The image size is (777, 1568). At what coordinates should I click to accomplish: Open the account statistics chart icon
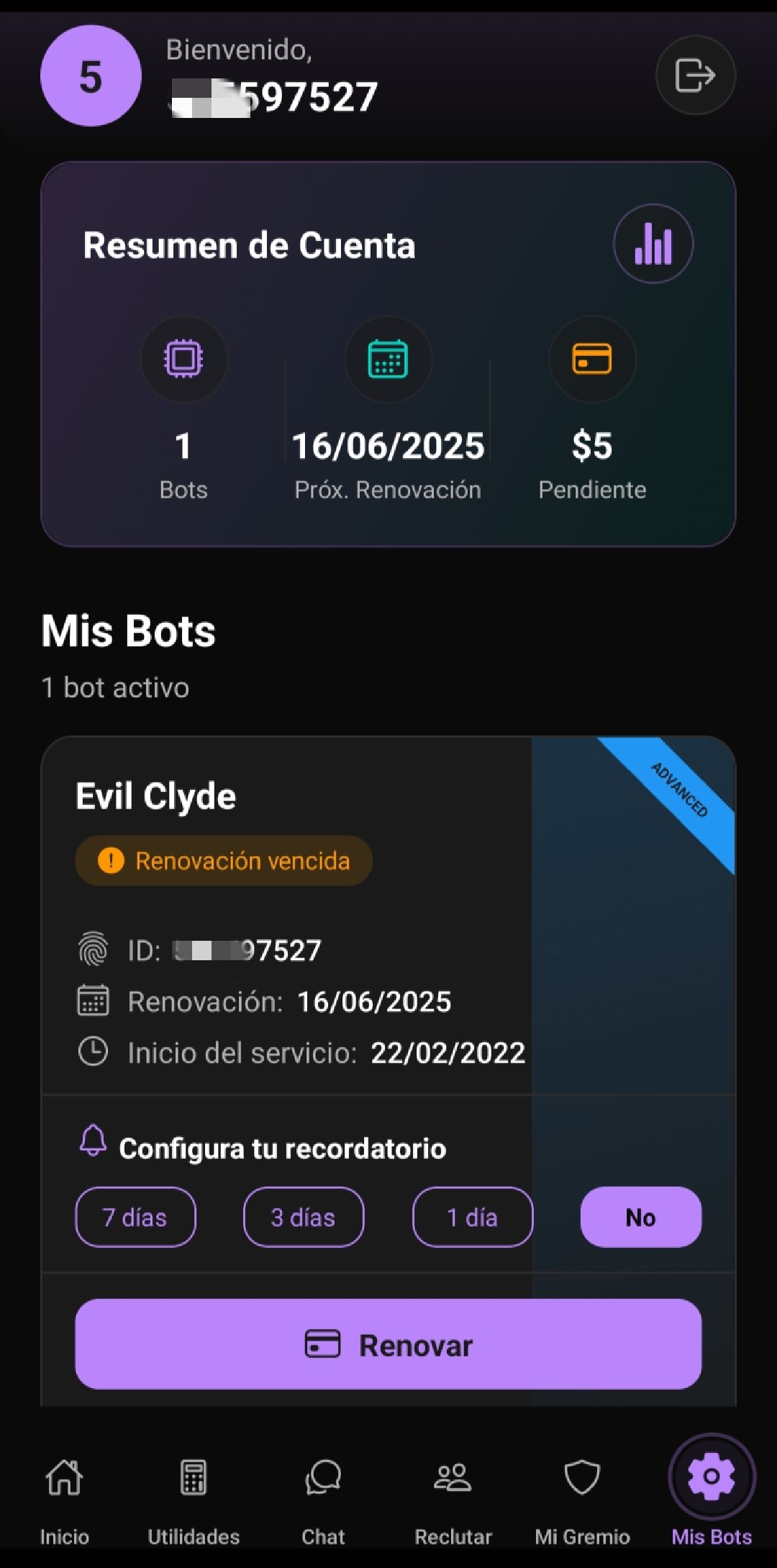tap(653, 244)
